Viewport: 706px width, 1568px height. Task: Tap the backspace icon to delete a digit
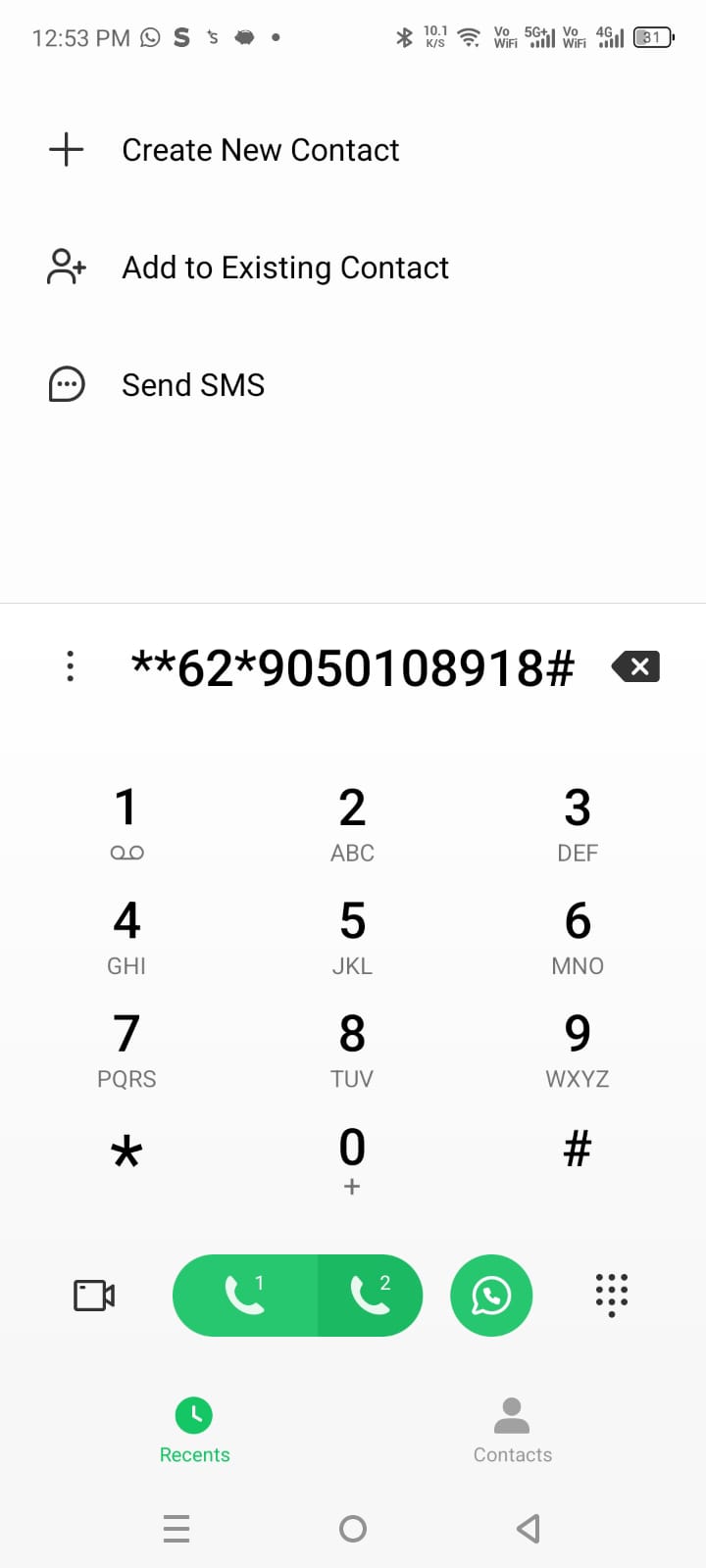point(634,666)
